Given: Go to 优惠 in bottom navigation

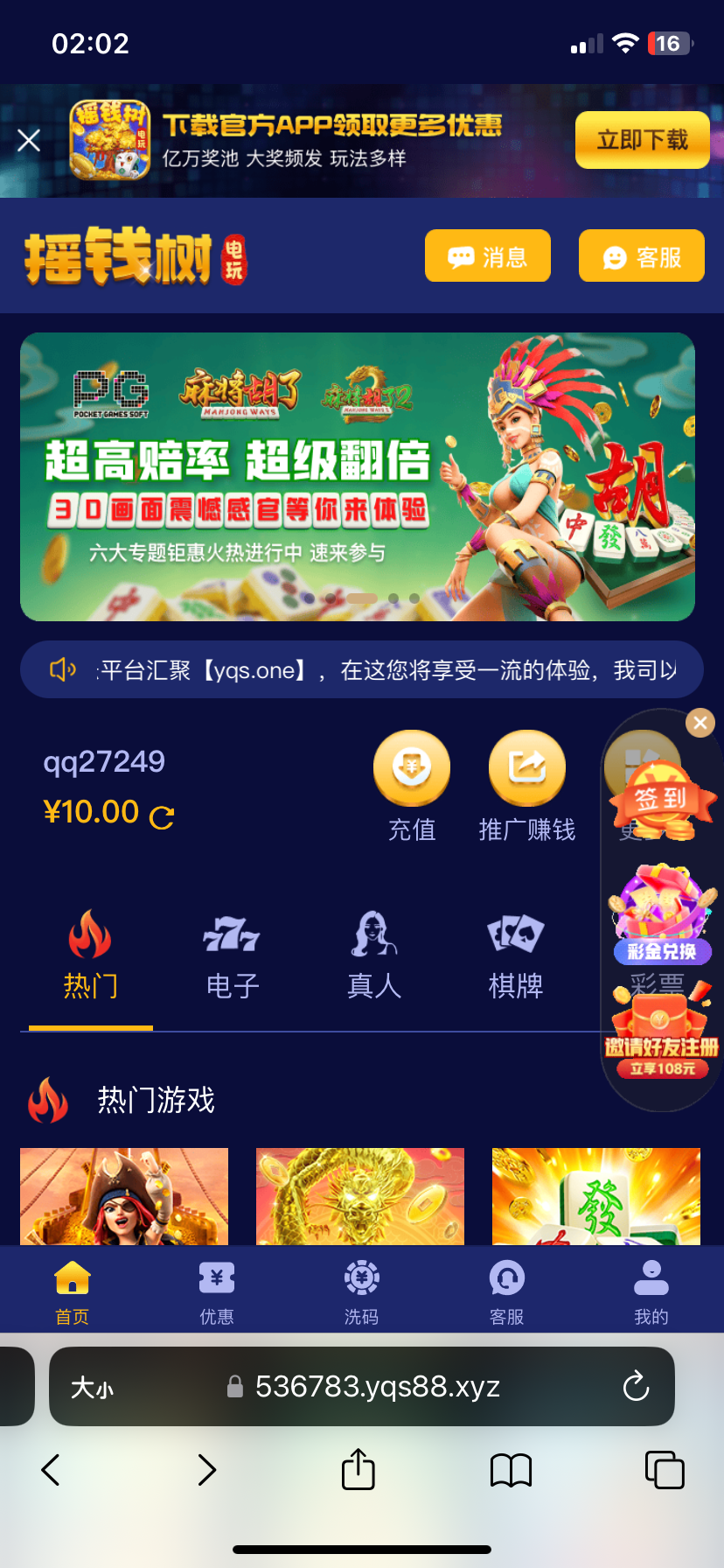Looking at the screenshot, I should 217,1292.
